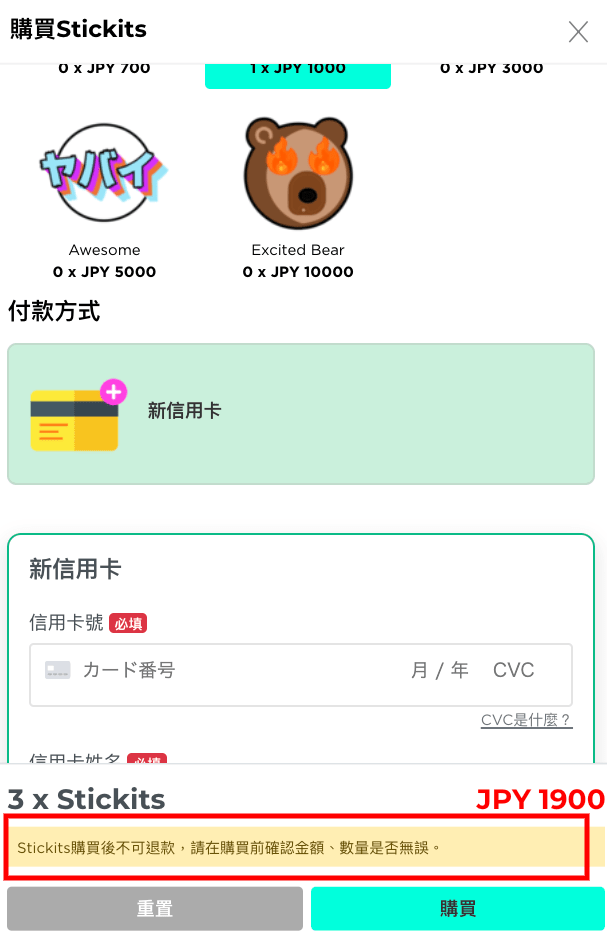Screen dimensions: 607x943
Task: Open the CVC是什麼? link
Action: (x=526, y=720)
